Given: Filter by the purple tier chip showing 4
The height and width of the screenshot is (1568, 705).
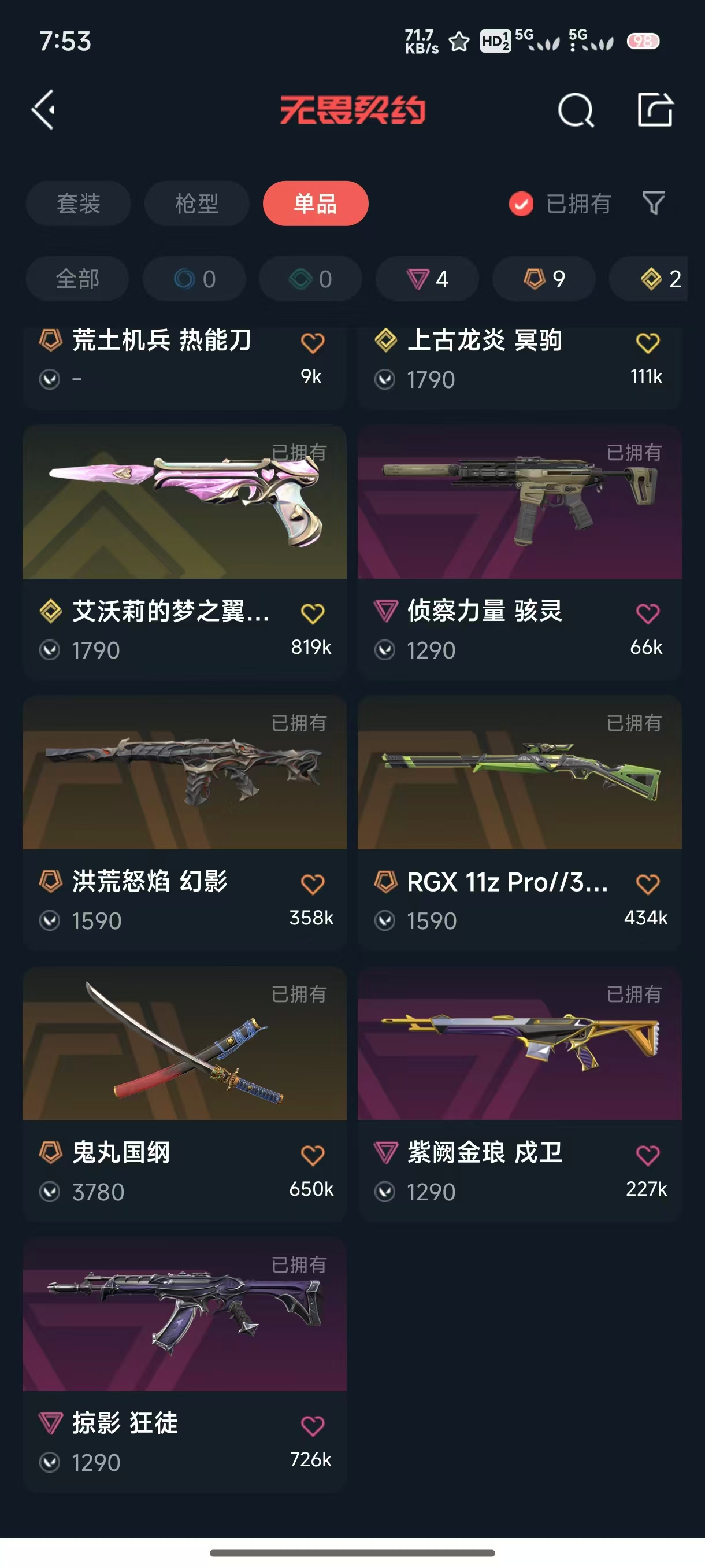Looking at the screenshot, I should pyautogui.click(x=427, y=279).
